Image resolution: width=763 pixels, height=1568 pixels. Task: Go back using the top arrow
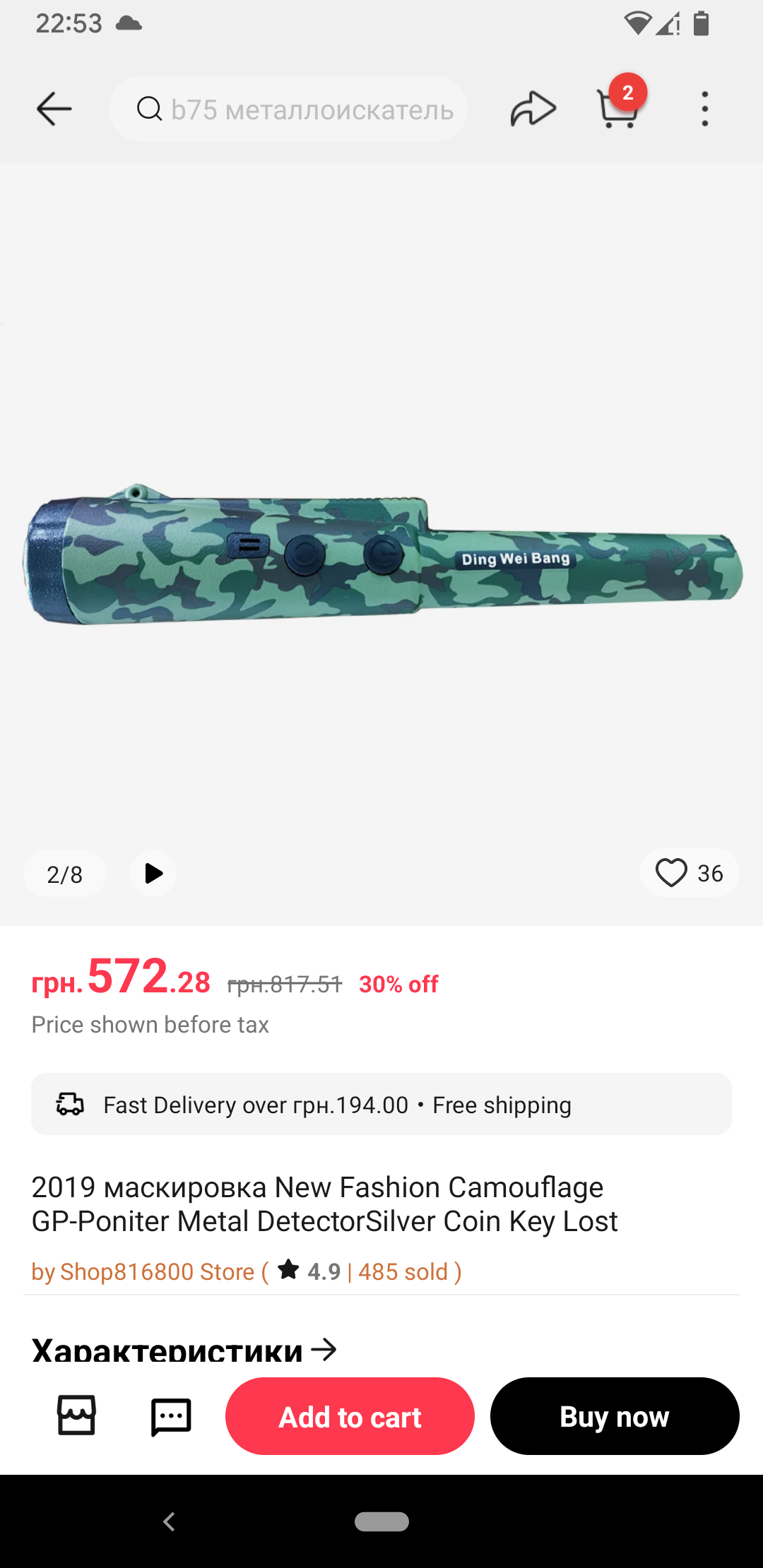click(54, 109)
